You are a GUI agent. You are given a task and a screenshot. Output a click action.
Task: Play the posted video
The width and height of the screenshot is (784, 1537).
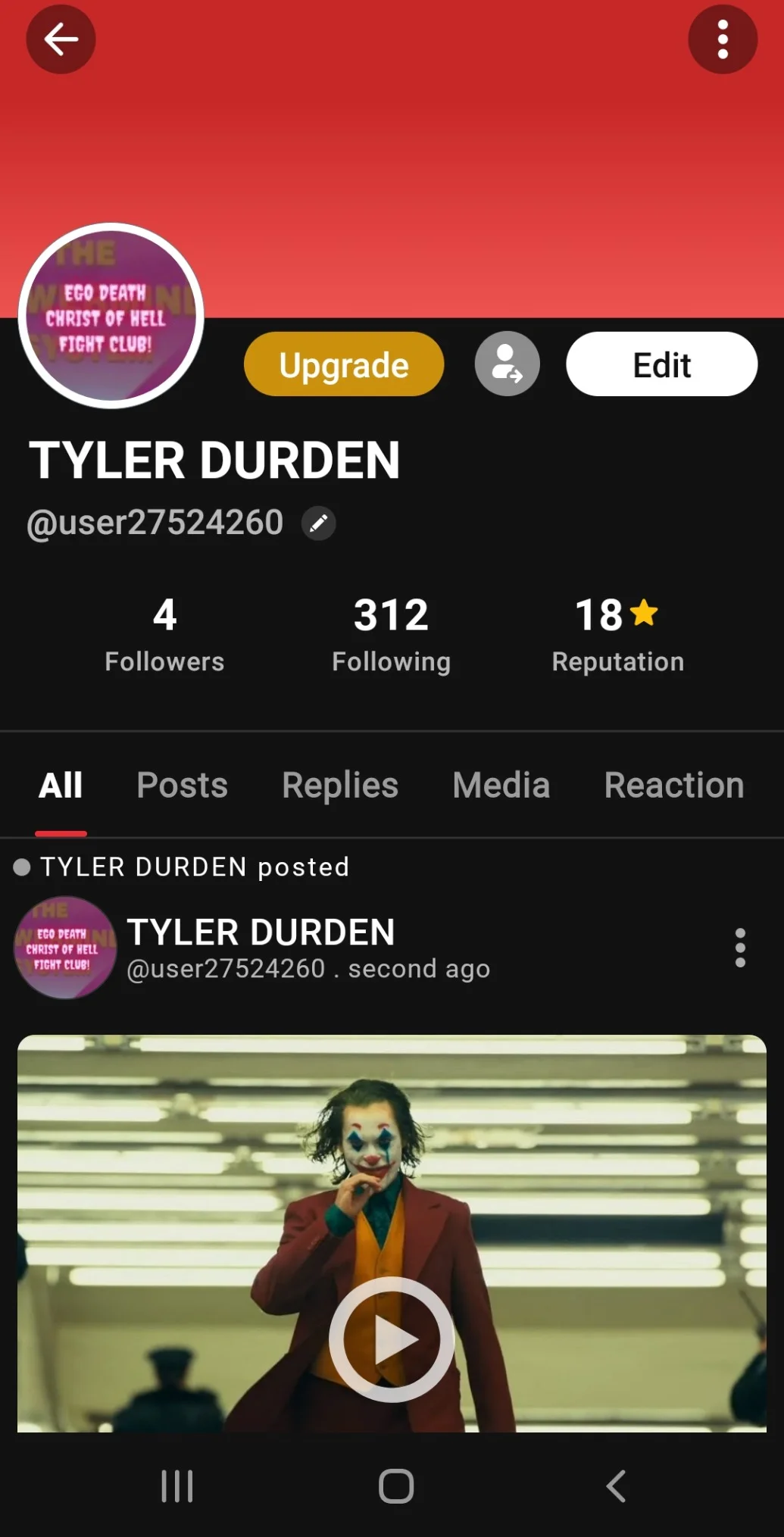pyautogui.click(x=392, y=1339)
